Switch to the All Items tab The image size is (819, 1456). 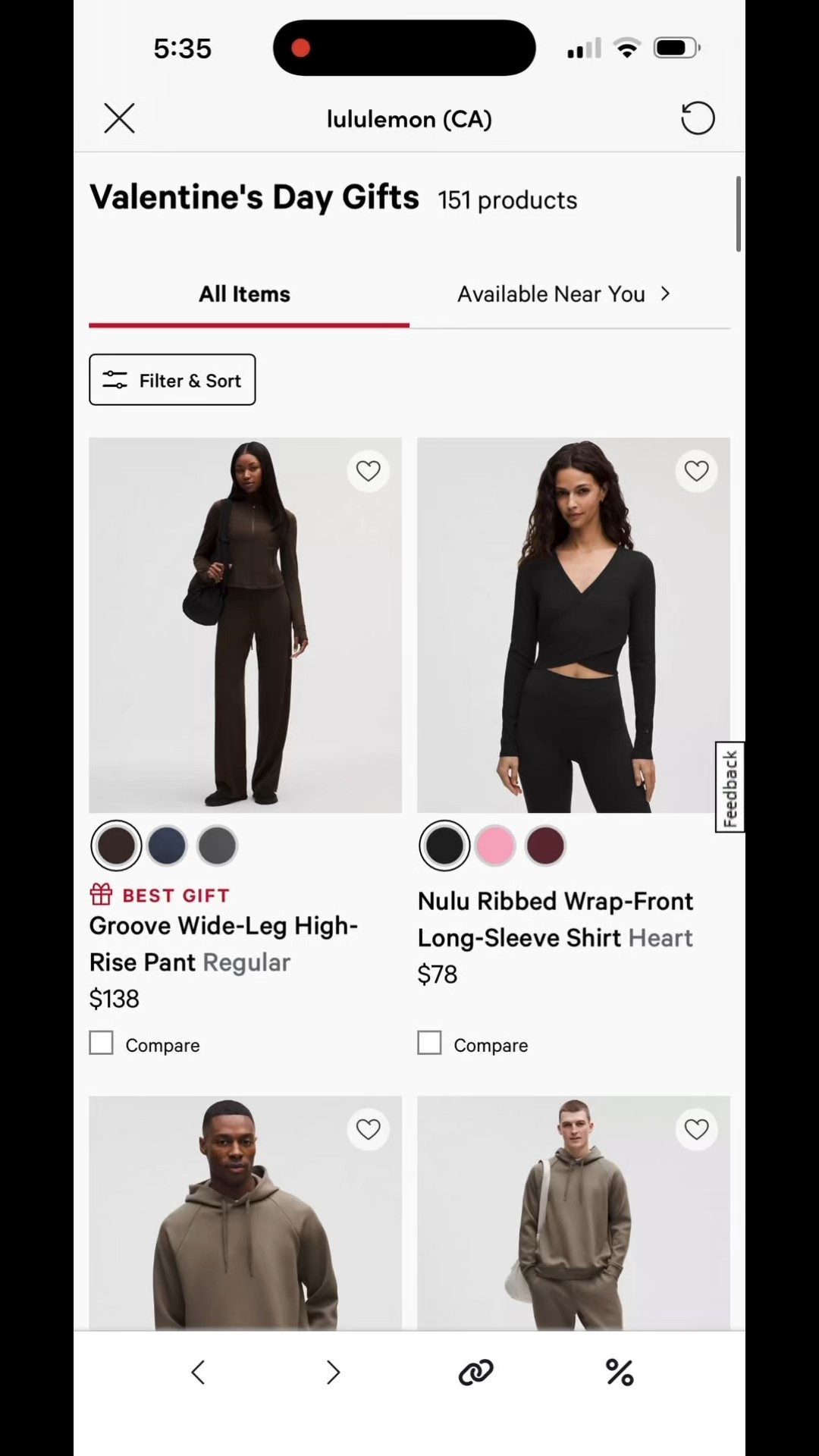pos(244,294)
